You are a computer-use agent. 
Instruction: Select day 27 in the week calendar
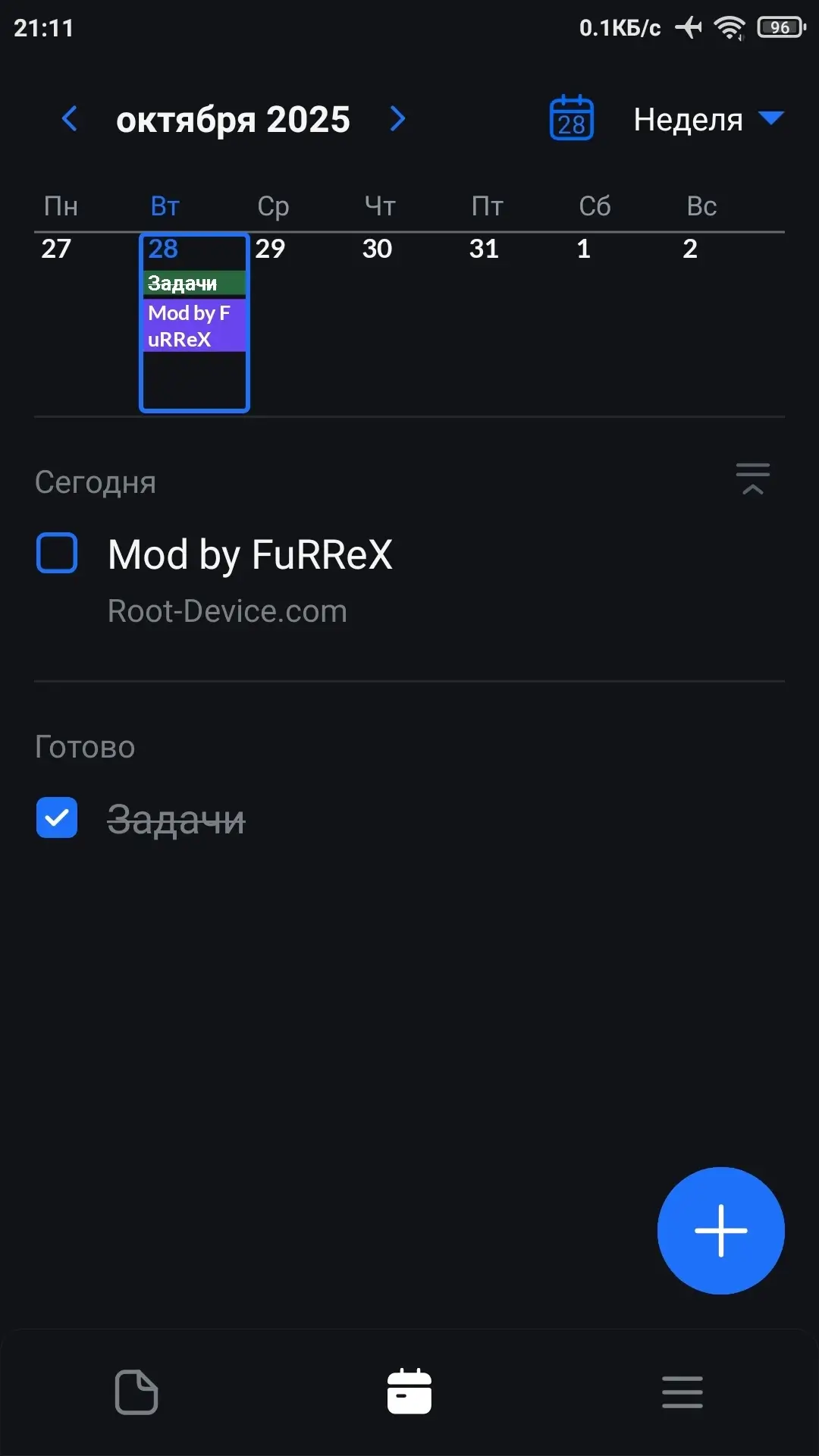[85, 322]
